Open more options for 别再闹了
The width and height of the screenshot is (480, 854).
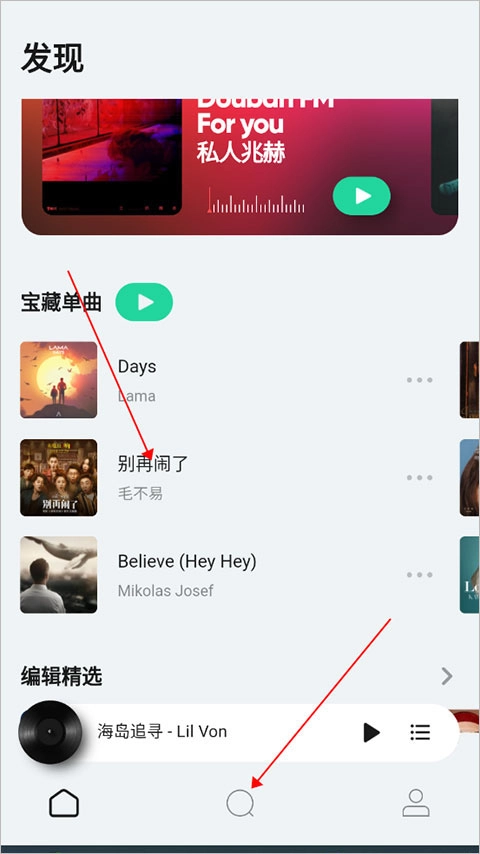(420, 478)
